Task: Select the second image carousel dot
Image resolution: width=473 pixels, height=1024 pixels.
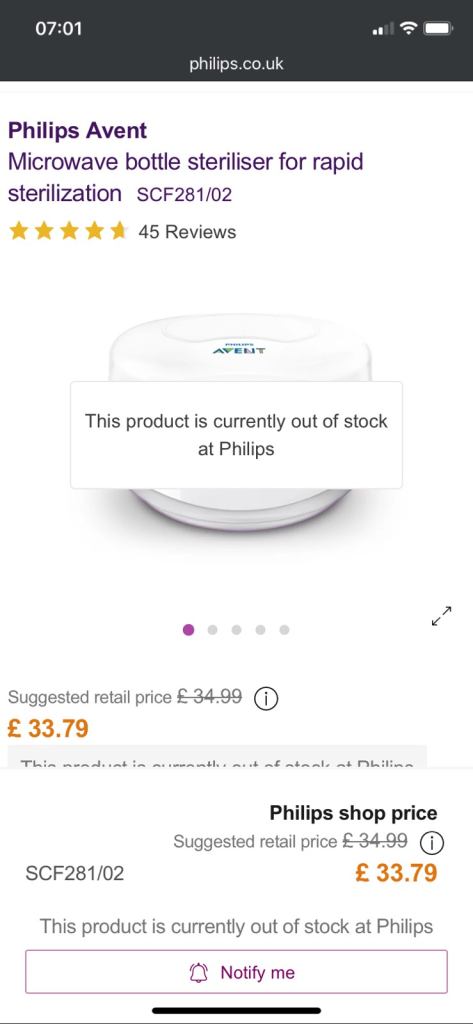Action: (212, 630)
